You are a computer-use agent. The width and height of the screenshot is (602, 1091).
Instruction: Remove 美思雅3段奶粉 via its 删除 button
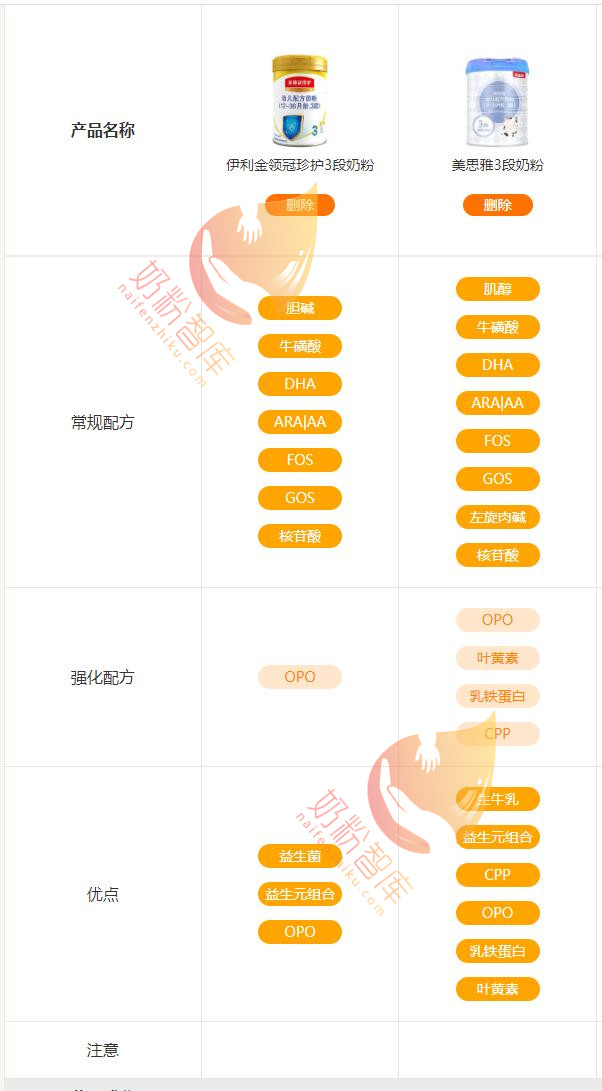[498, 205]
